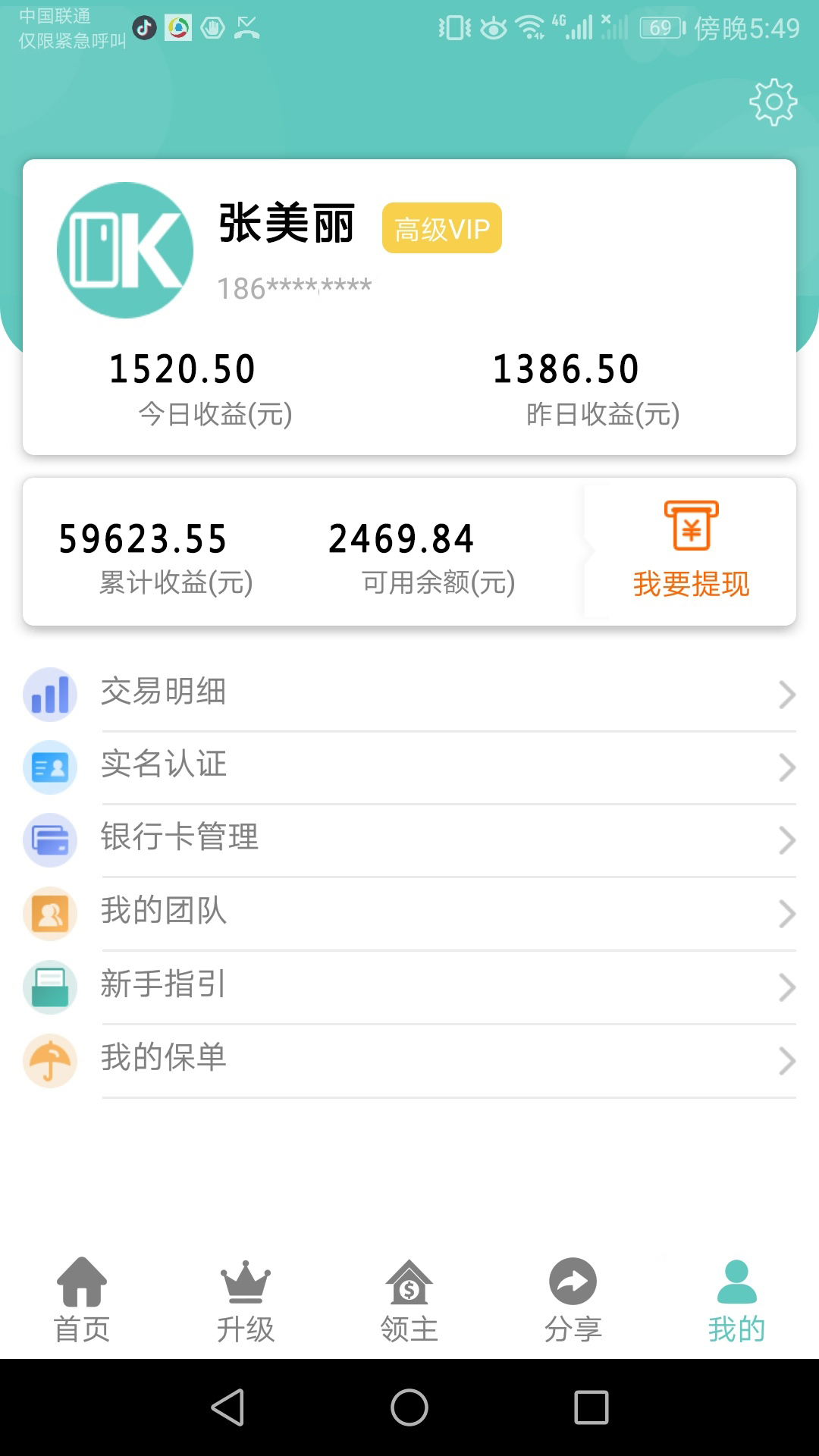Screen dimensions: 819x1456
Task: Tap the system home button
Action: point(409,1407)
